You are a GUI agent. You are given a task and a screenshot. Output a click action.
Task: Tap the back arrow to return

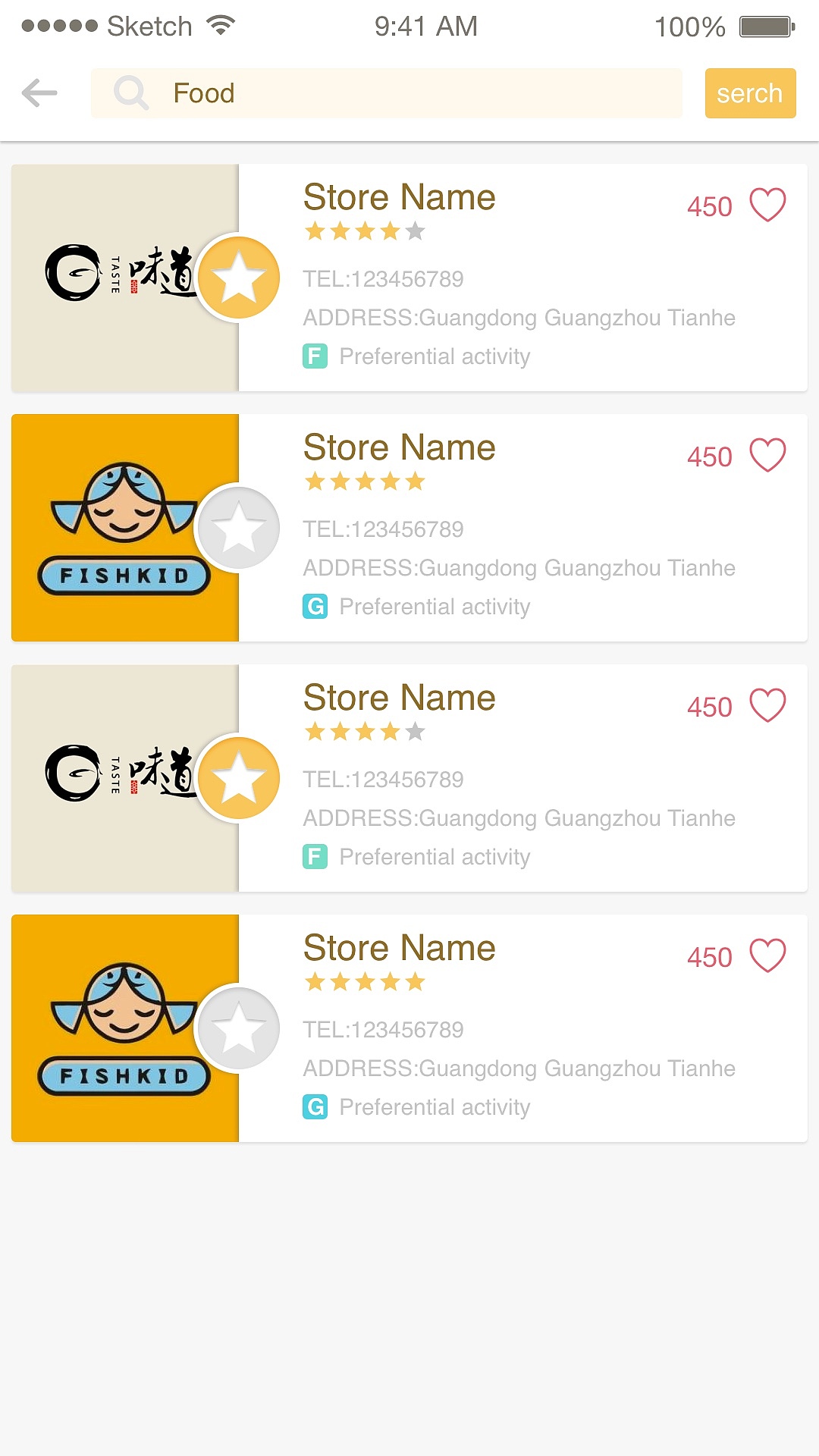point(39,93)
